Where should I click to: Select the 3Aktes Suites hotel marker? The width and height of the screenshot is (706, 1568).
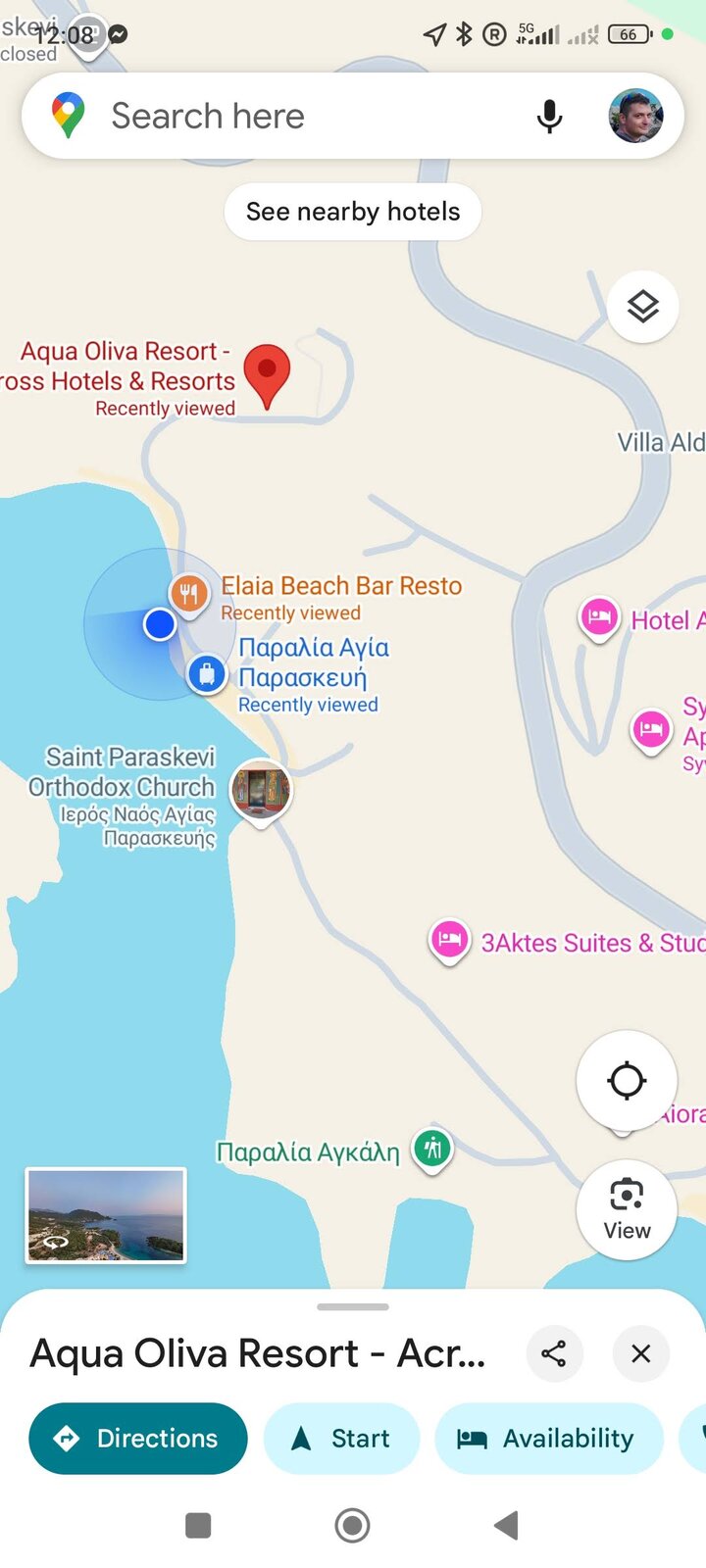(x=449, y=941)
